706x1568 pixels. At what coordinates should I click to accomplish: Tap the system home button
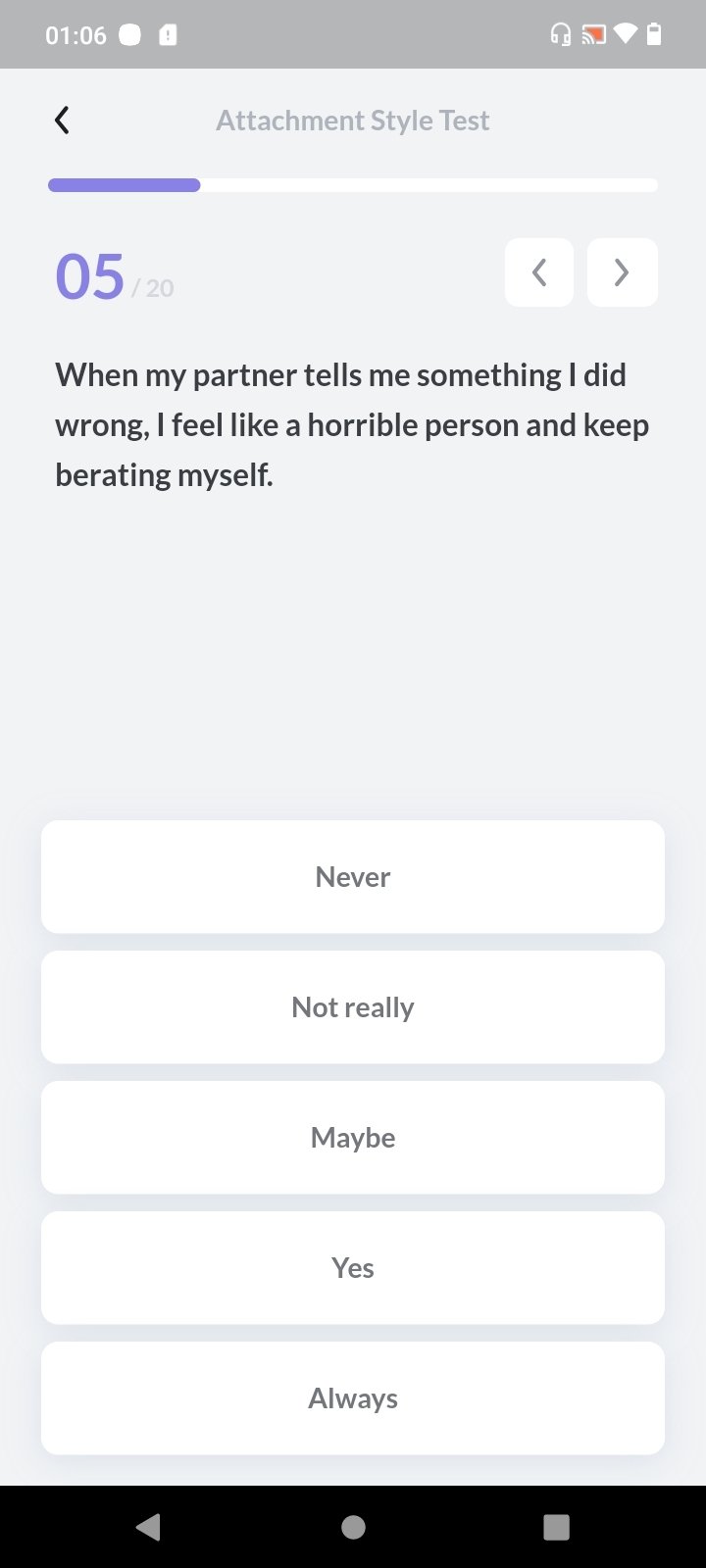coord(353,1527)
